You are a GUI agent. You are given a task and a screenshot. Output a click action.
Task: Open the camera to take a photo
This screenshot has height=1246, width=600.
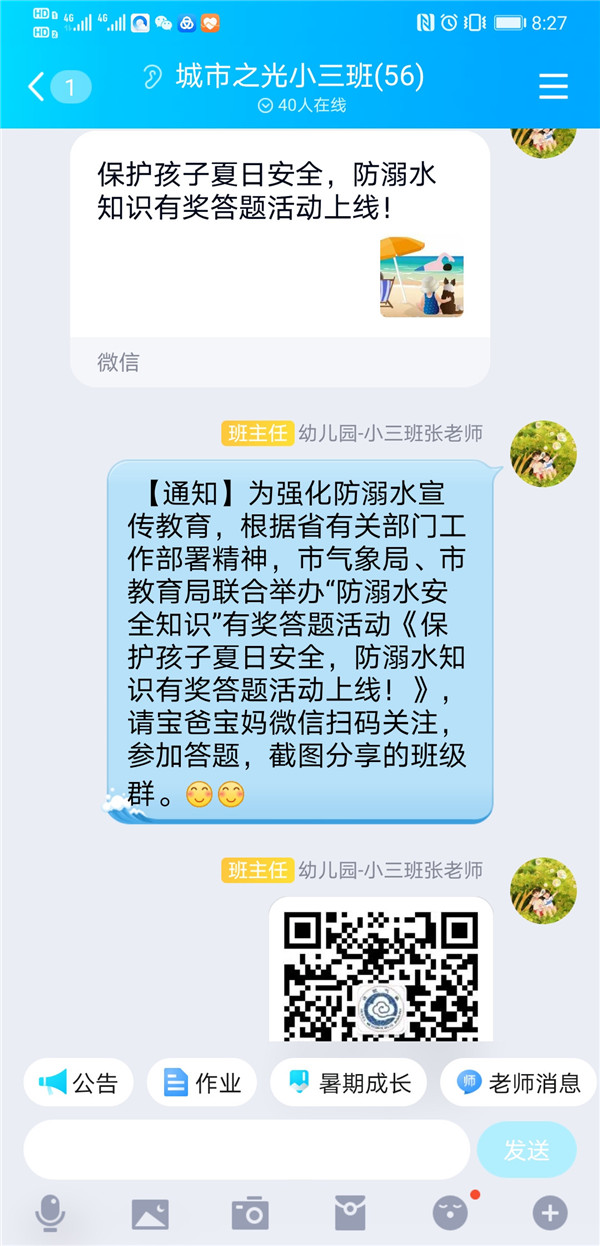250,1214
